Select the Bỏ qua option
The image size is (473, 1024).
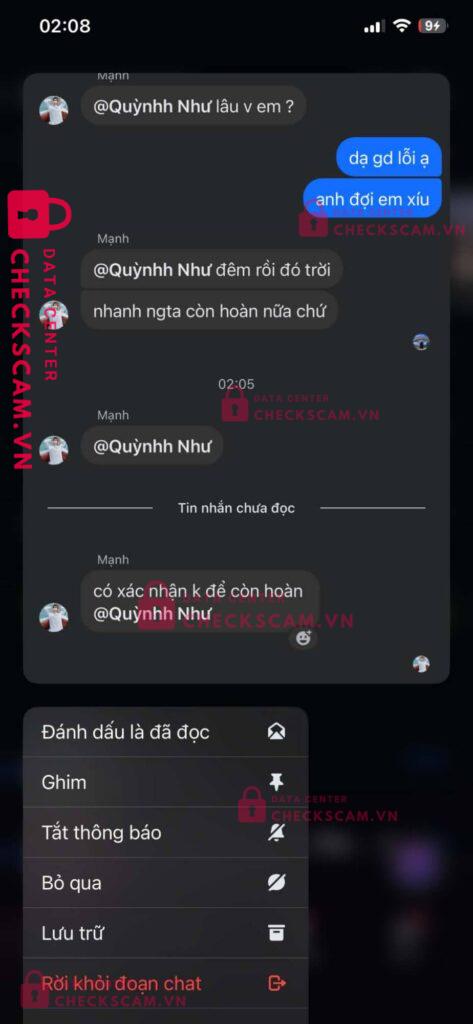coord(165,883)
